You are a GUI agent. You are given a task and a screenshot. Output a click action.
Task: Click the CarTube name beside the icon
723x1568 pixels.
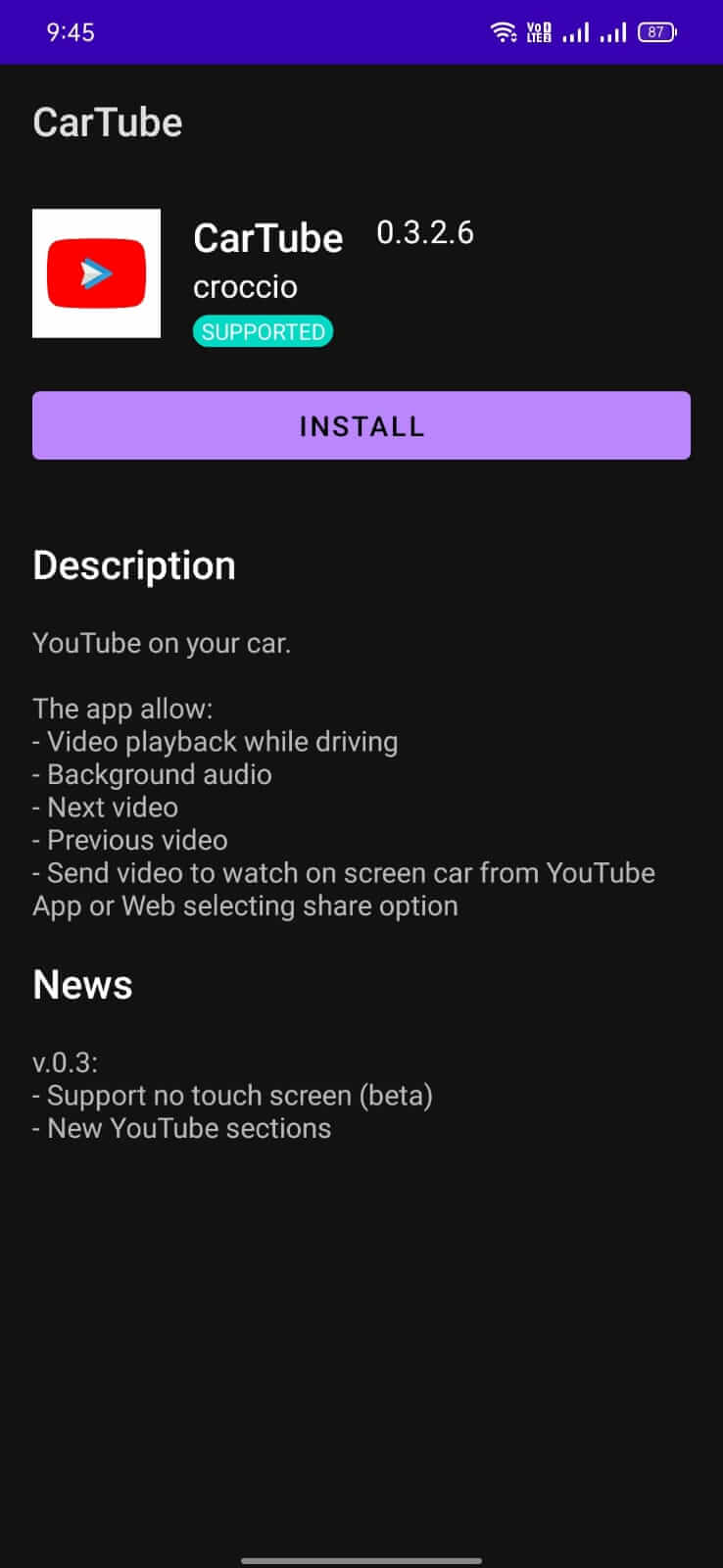click(267, 238)
